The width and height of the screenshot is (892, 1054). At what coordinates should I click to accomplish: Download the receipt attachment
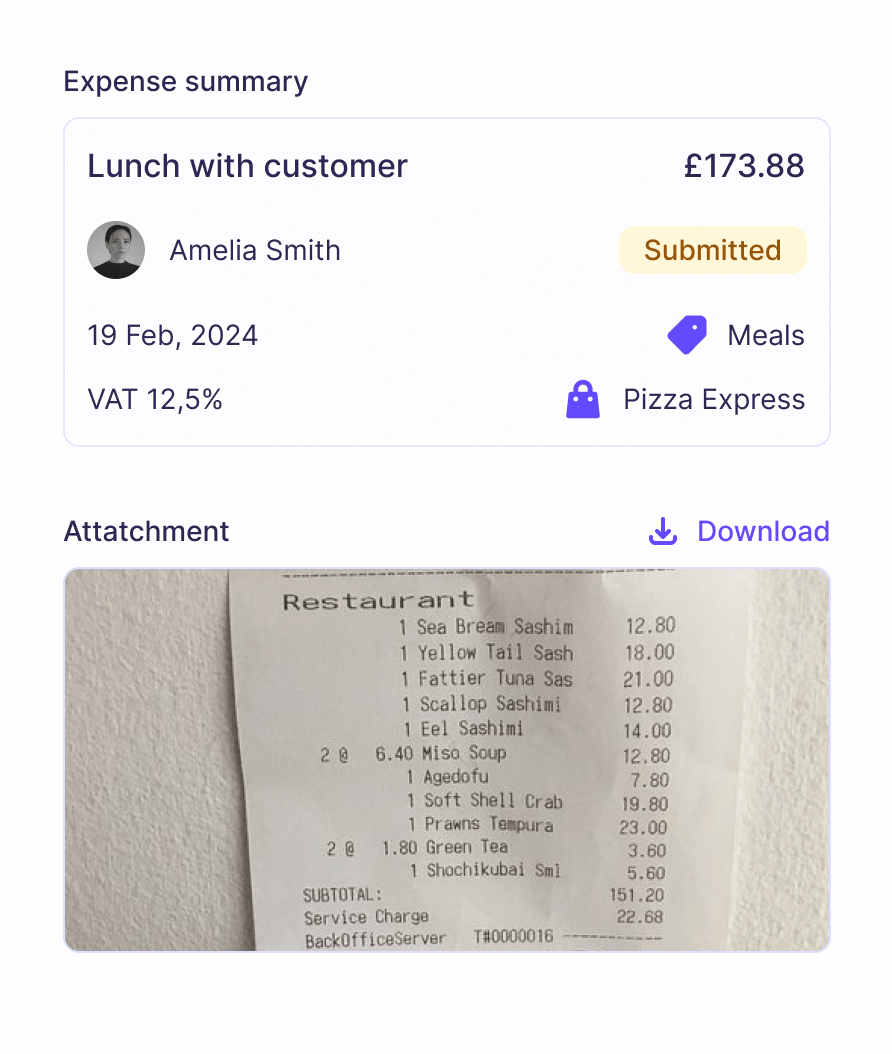tap(739, 531)
